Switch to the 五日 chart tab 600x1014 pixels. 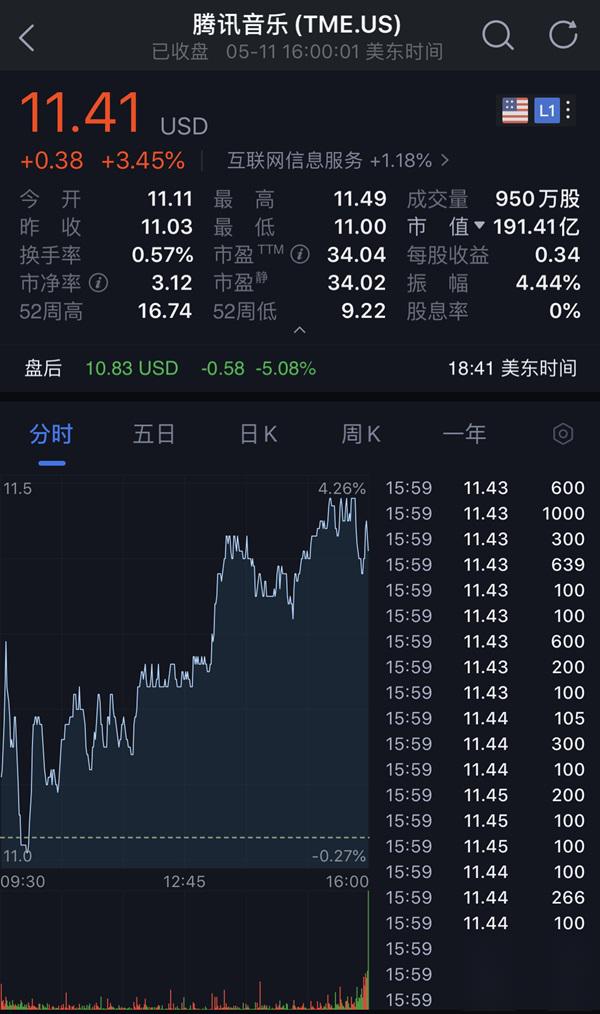tap(154, 434)
